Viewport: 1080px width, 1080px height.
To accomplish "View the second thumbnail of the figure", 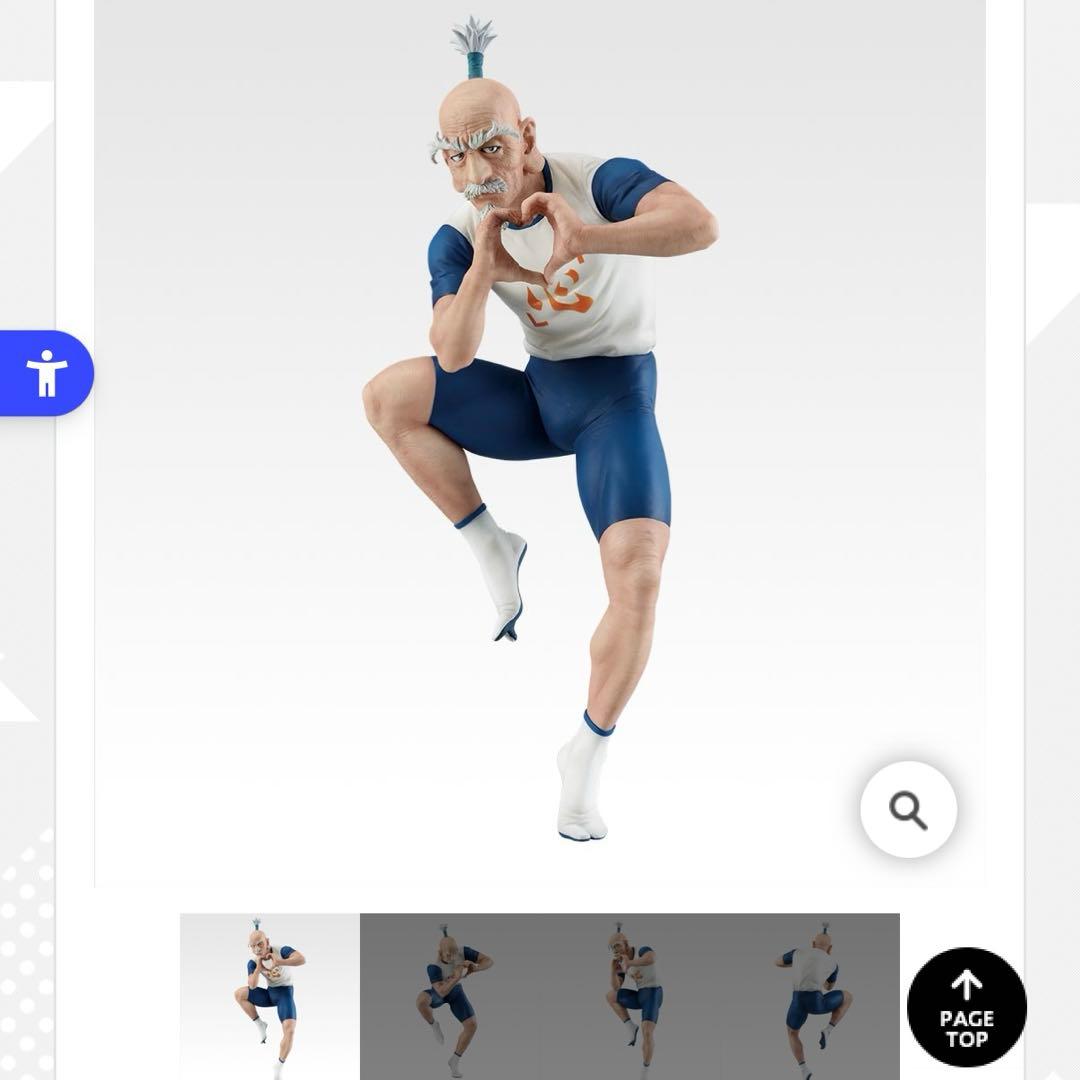I will 450,996.
